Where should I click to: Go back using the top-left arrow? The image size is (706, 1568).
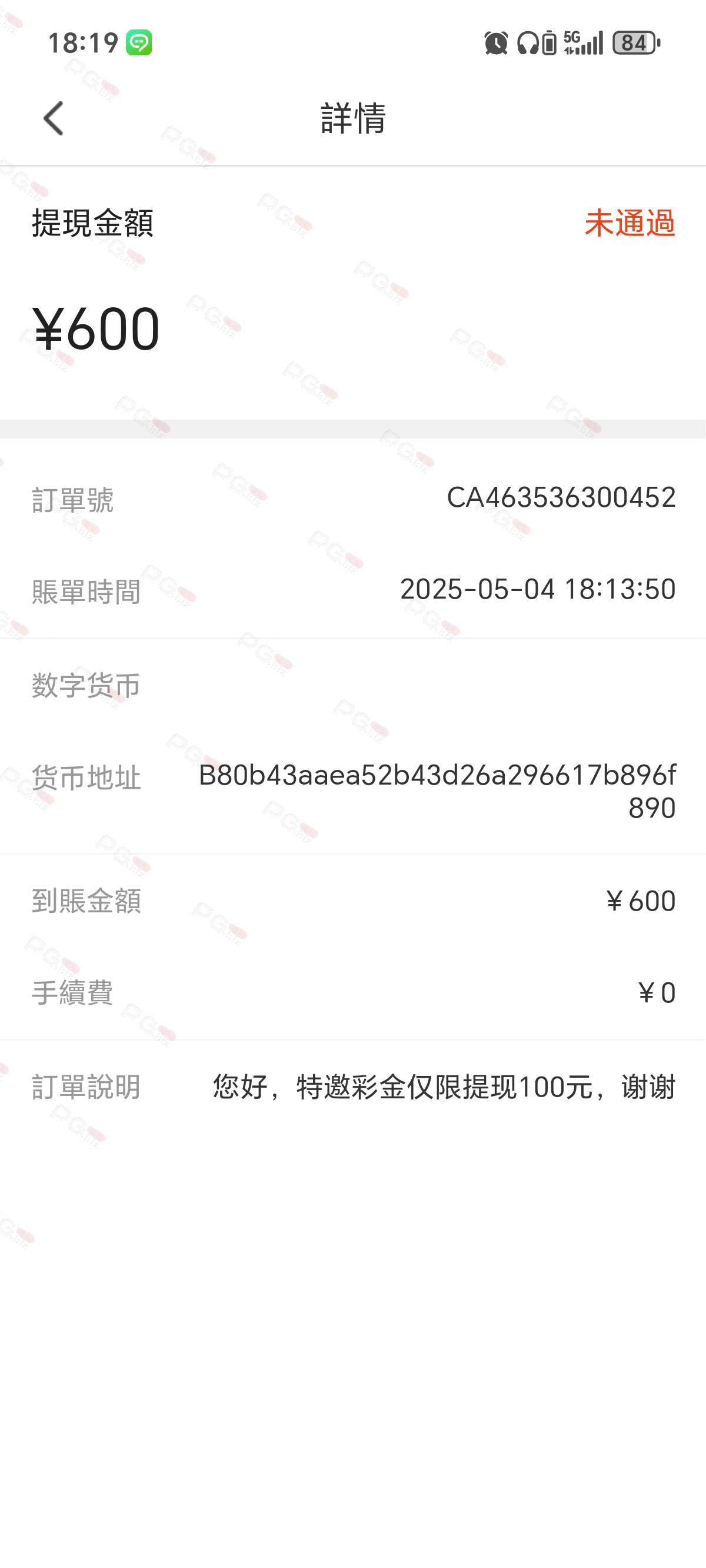tap(54, 118)
